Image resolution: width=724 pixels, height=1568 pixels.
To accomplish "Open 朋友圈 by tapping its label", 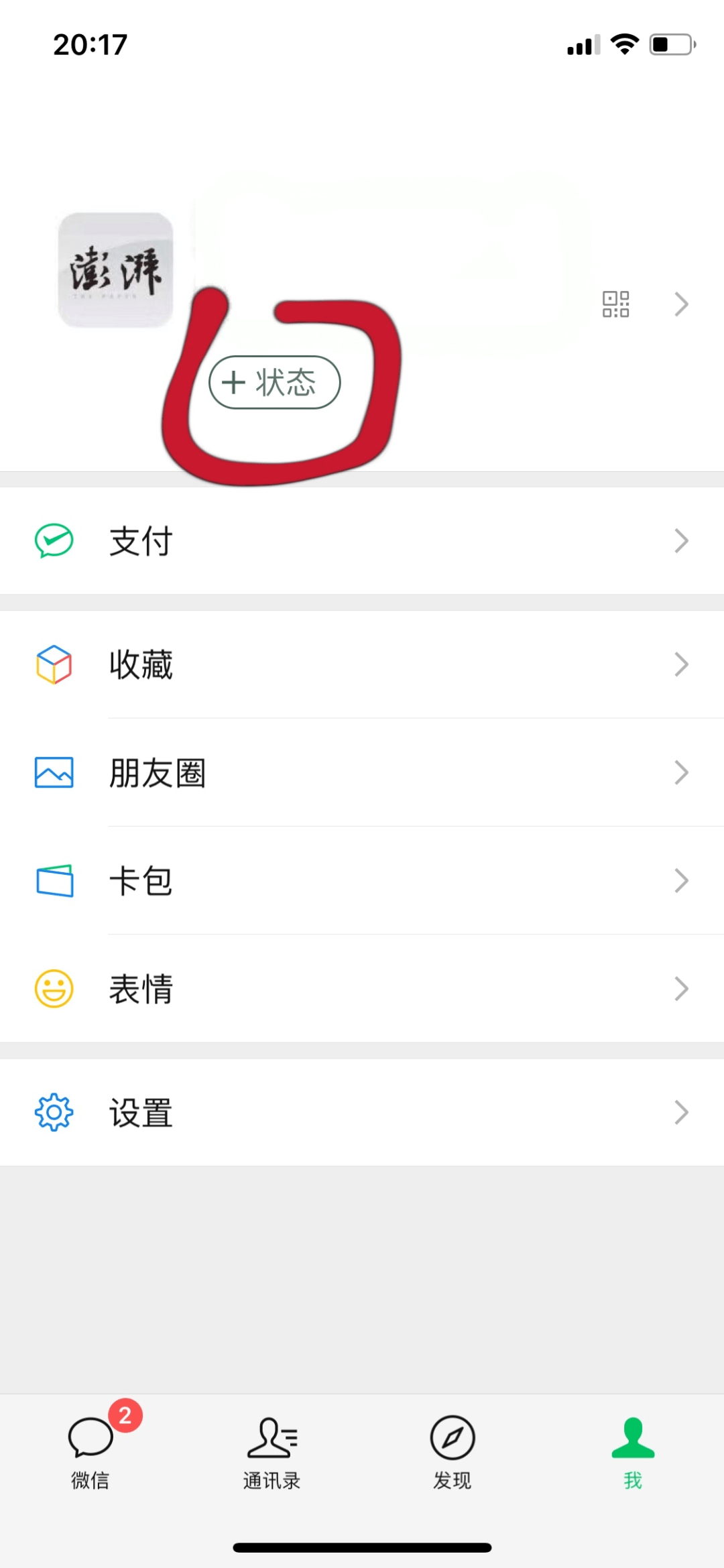I will pyautogui.click(x=158, y=772).
